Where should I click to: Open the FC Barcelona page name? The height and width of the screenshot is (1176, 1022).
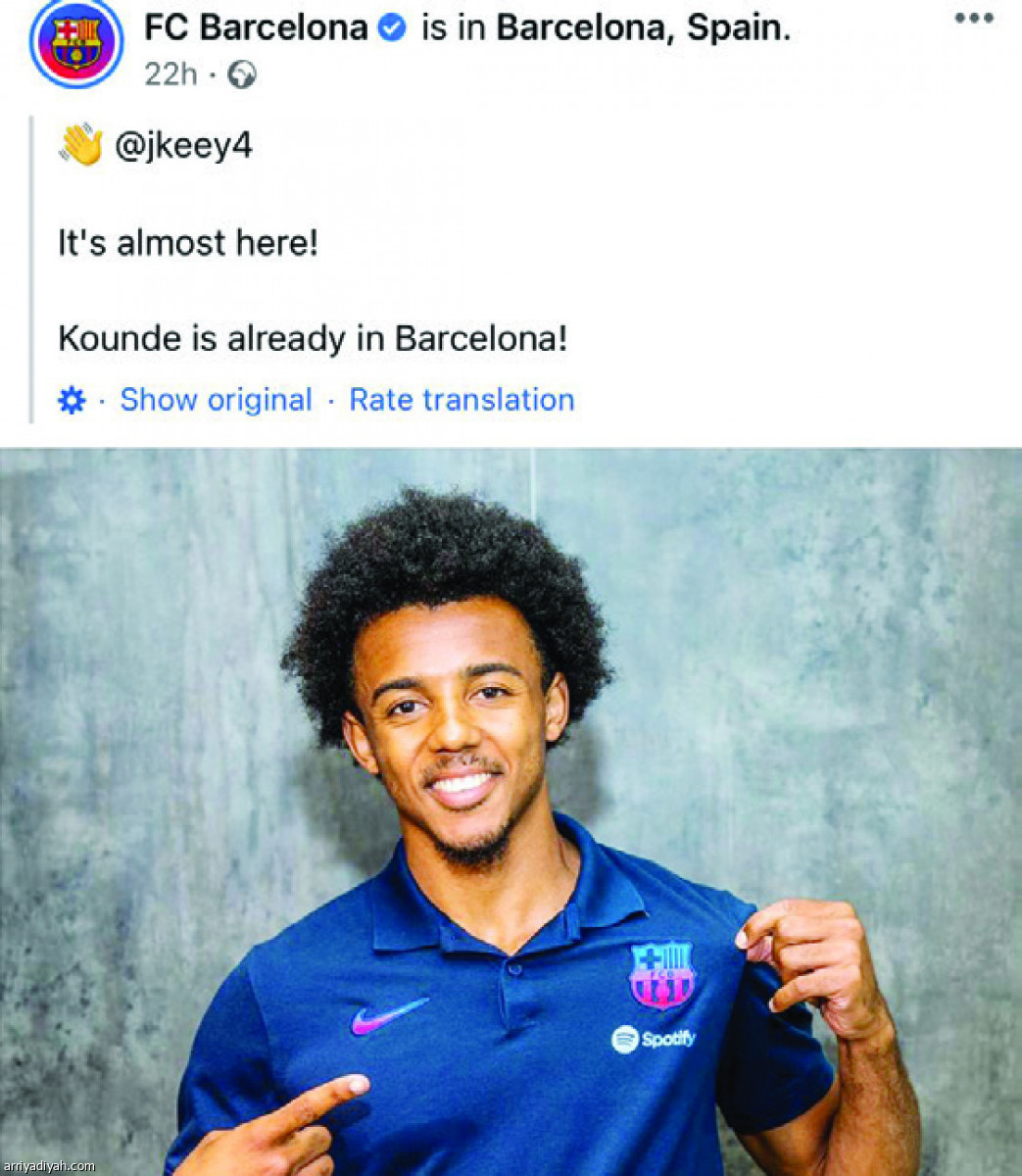[256, 28]
